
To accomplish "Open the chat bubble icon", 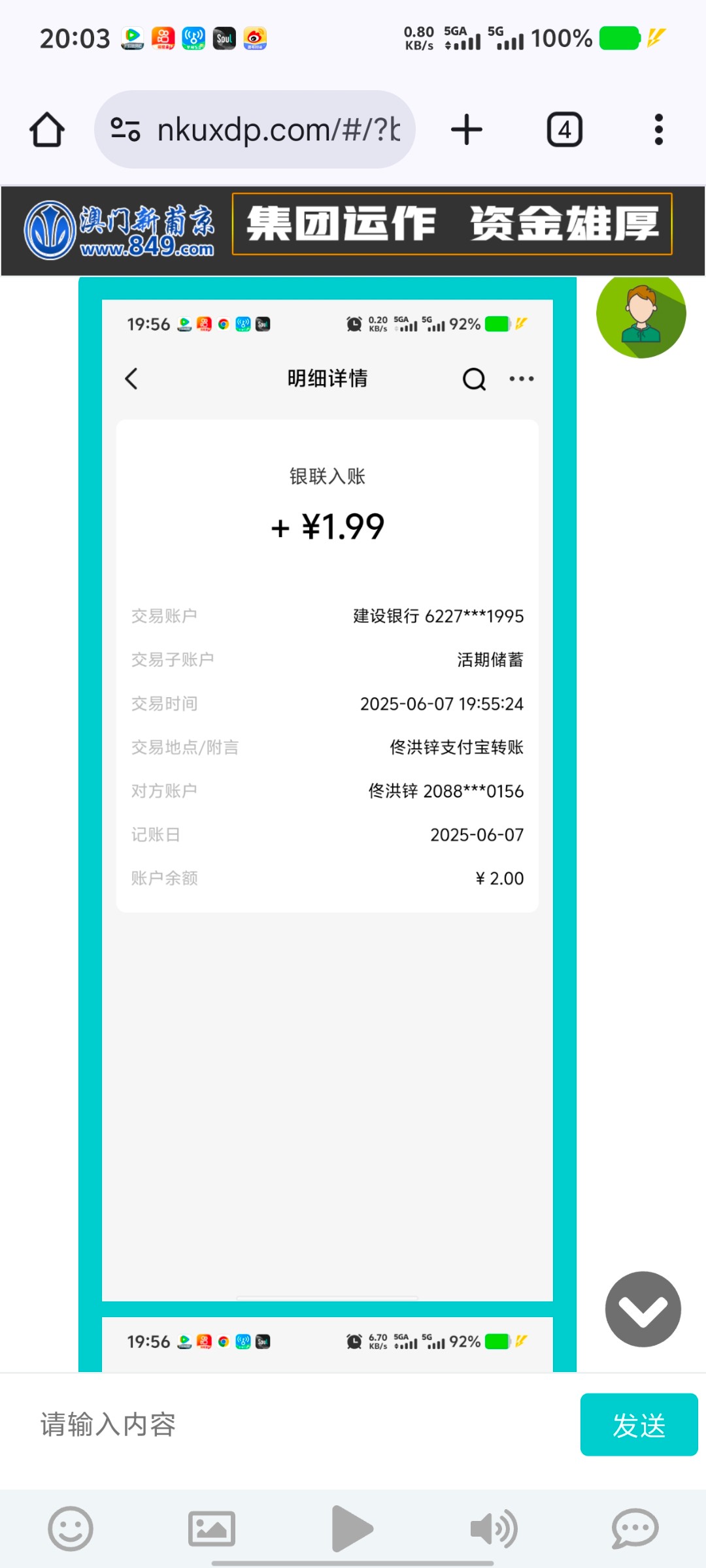I will (x=635, y=1529).
